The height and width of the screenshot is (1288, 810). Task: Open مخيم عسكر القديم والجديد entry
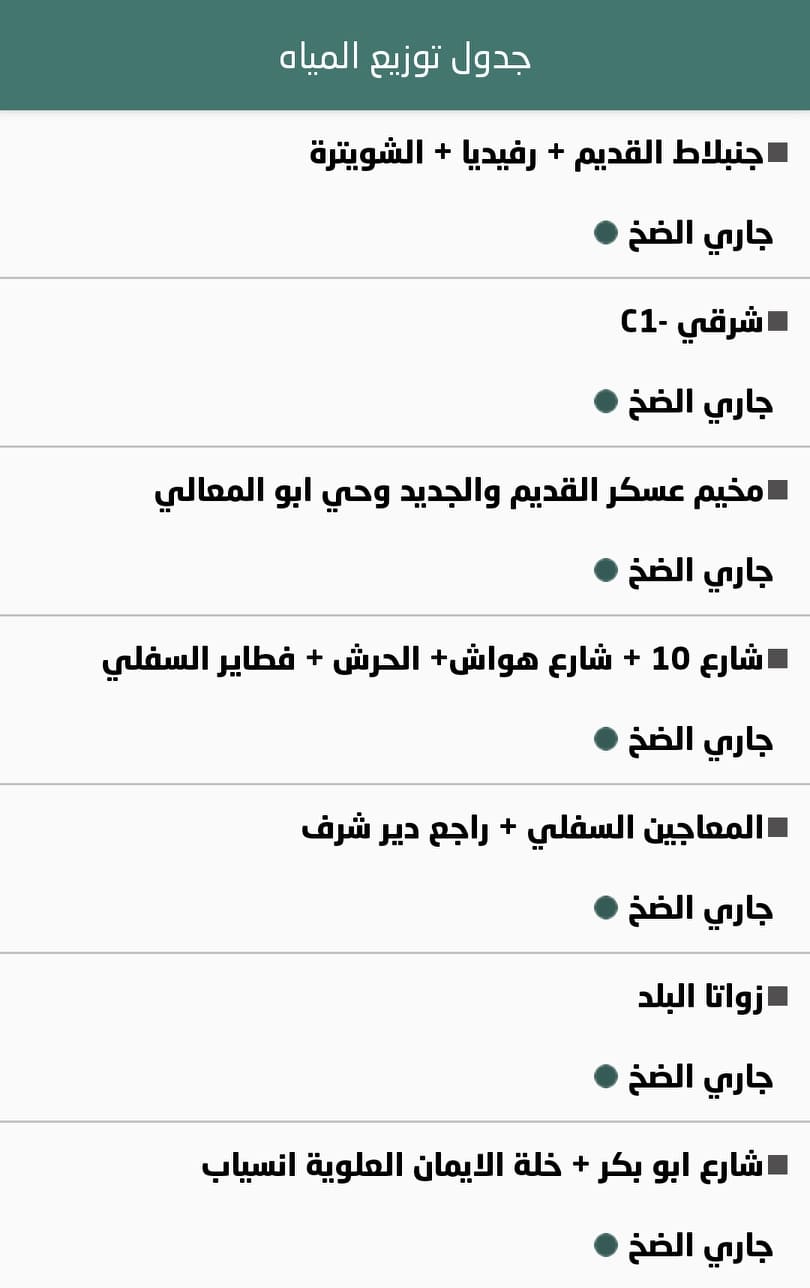[x=459, y=491]
